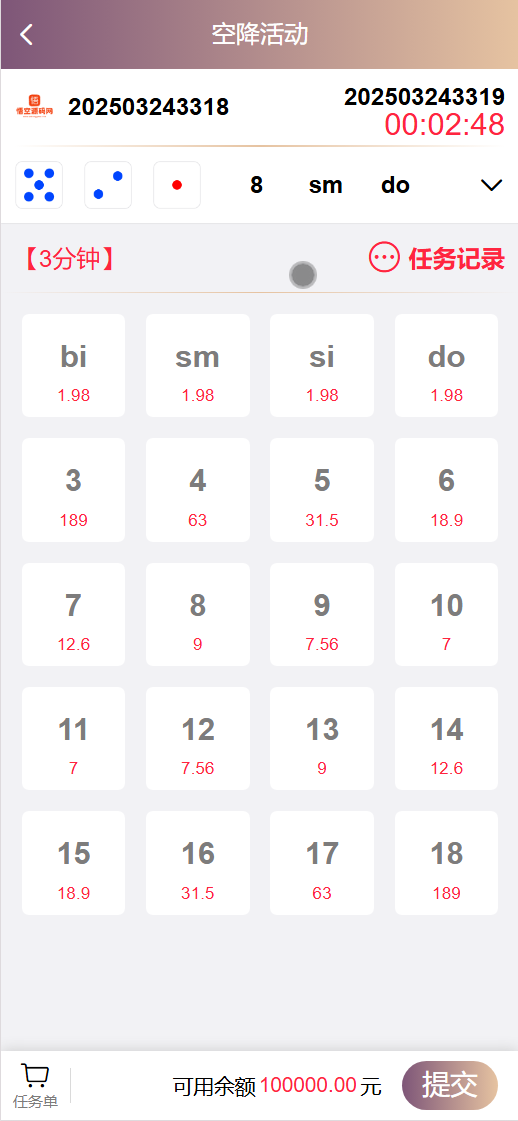This screenshot has height=1121, width=518.
Task: Open 任务记录 task records
Action: (437, 258)
